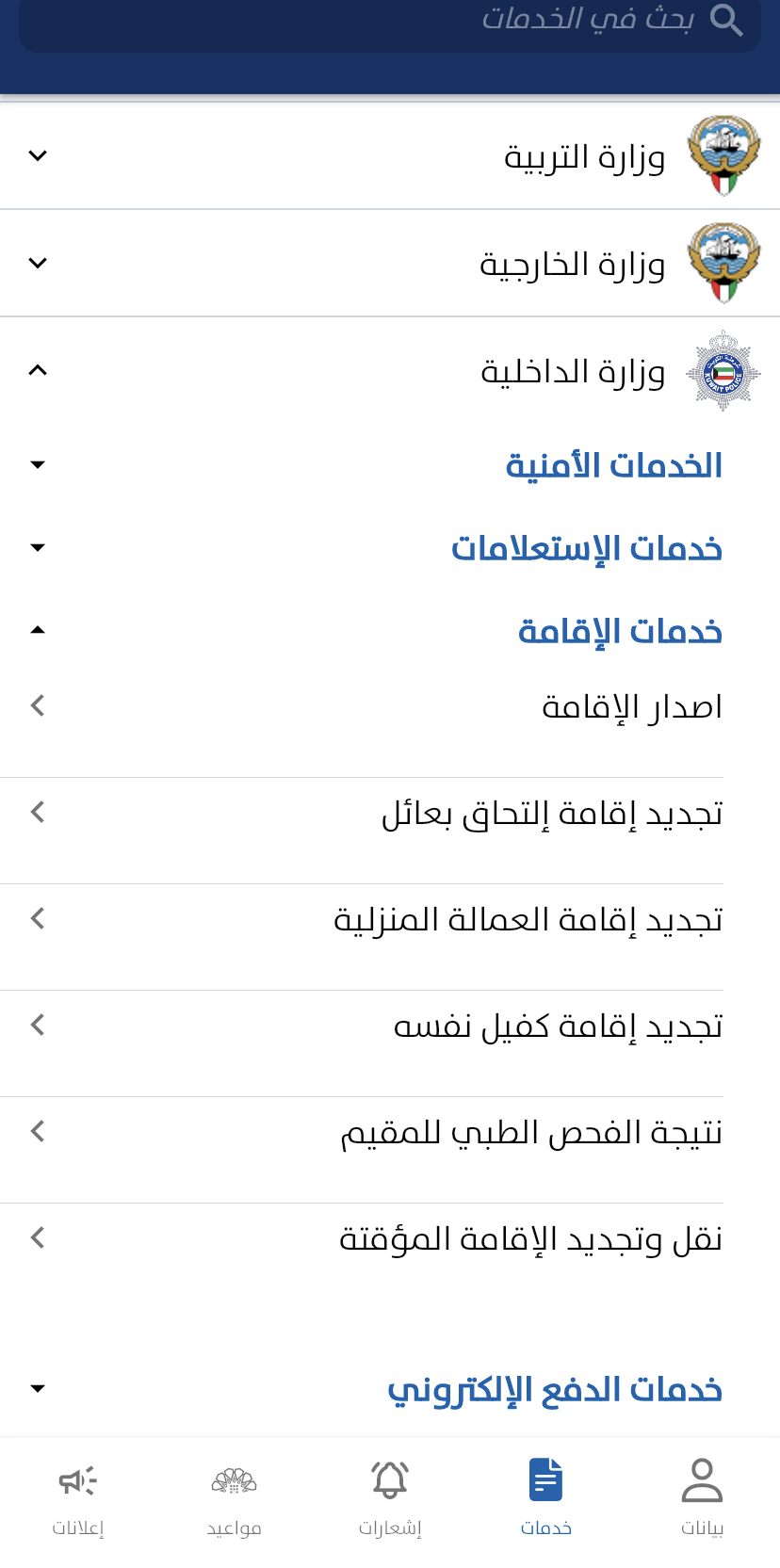Select تجديد إقامة كفيل نفسه

tap(390, 1026)
